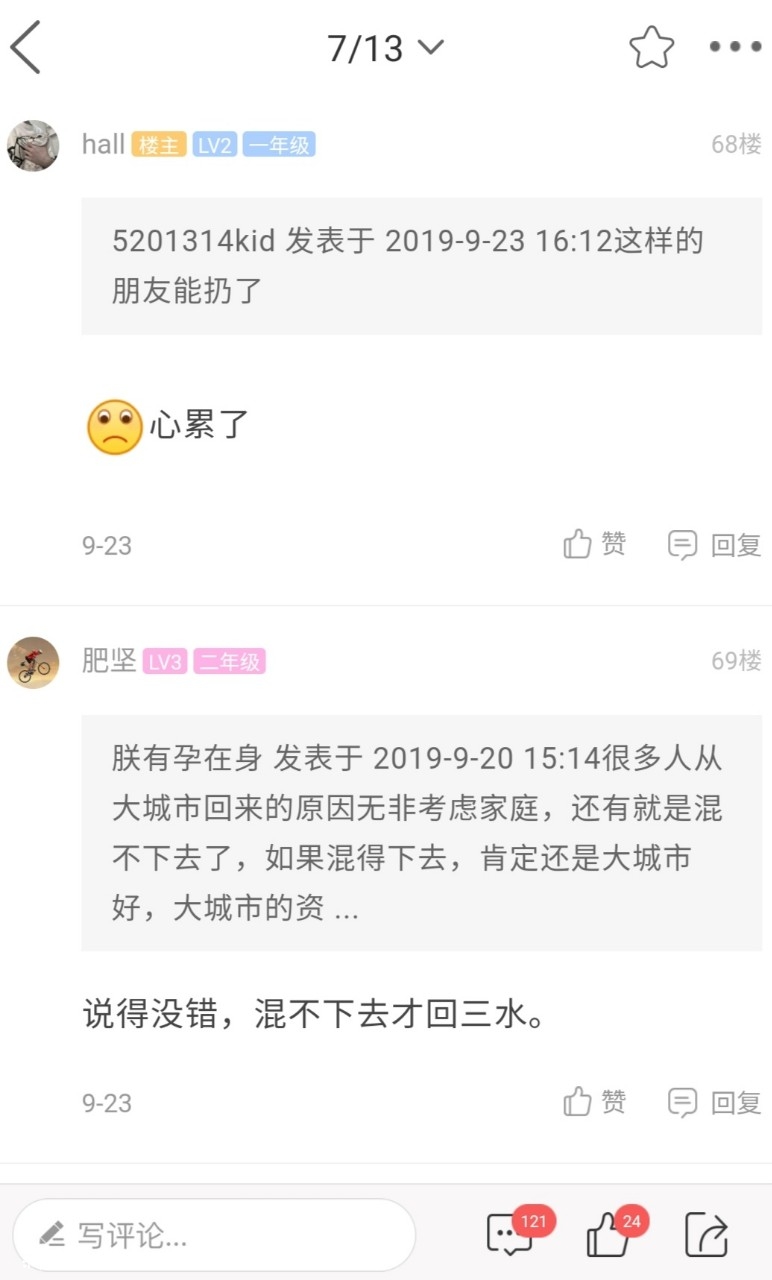Open the 7/13 page selector dropdown

385,47
